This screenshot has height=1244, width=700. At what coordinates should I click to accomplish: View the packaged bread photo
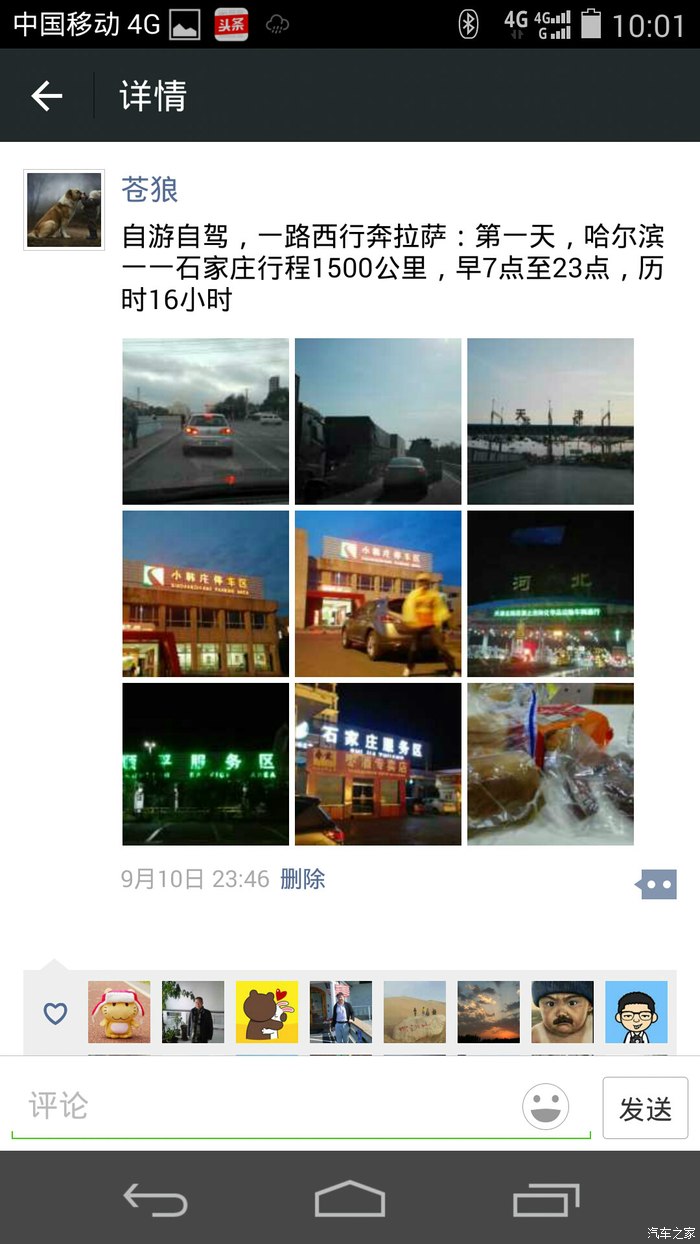coord(550,764)
